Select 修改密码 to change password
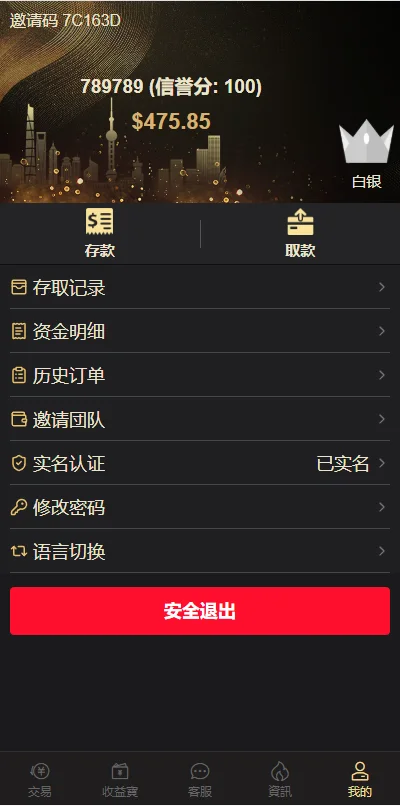This screenshot has width=400, height=806. pos(200,507)
